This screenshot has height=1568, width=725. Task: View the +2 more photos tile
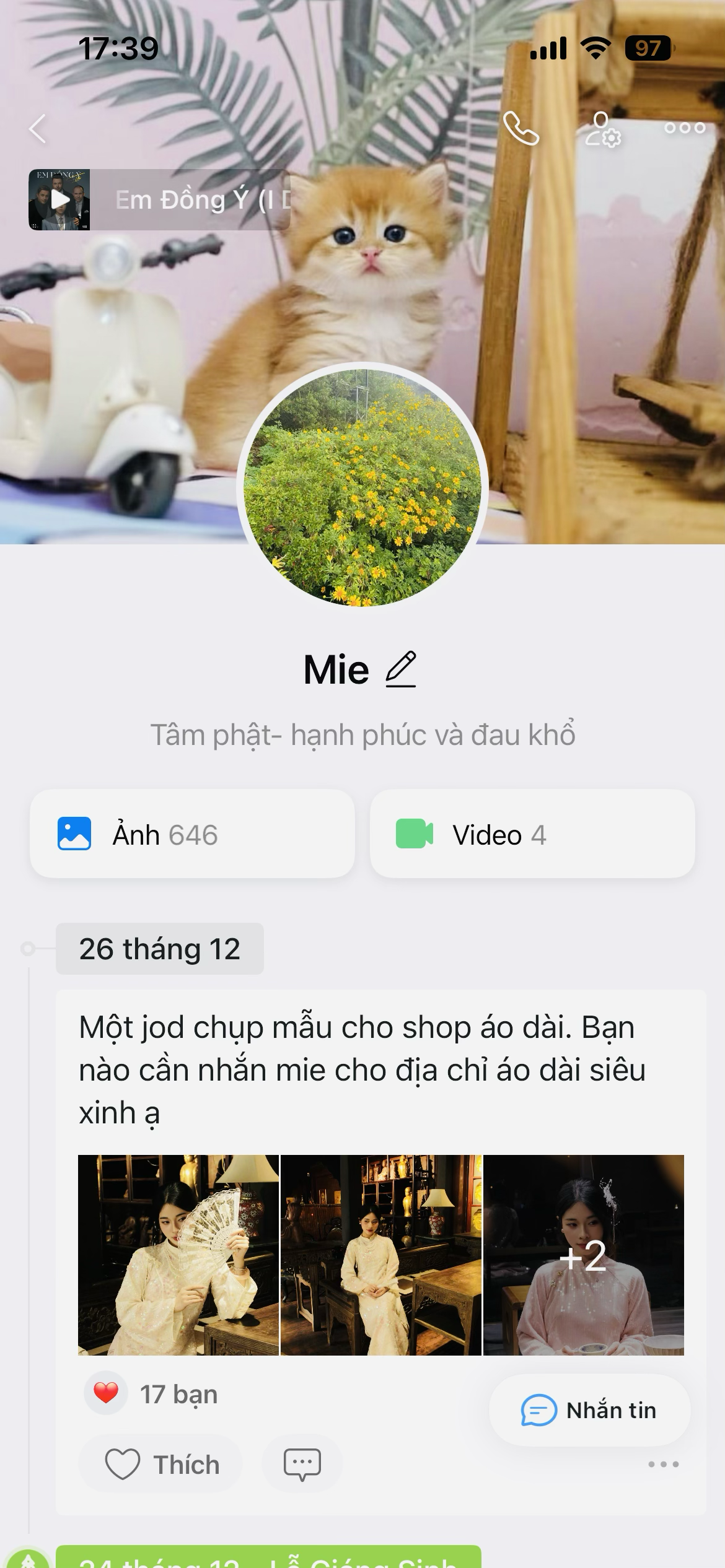[583, 1255]
